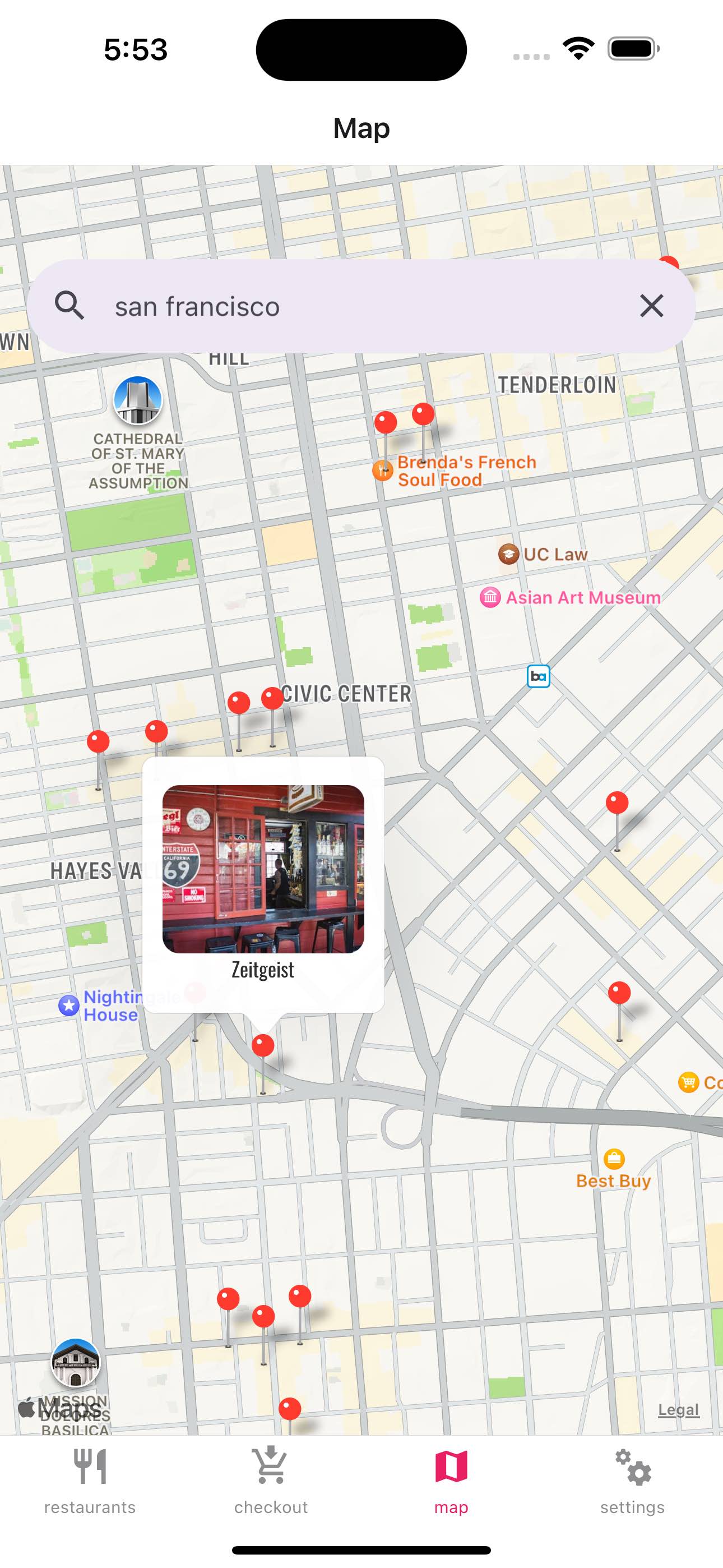
Task: Select the Asian Art Museum marker
Action: (490, 597)
